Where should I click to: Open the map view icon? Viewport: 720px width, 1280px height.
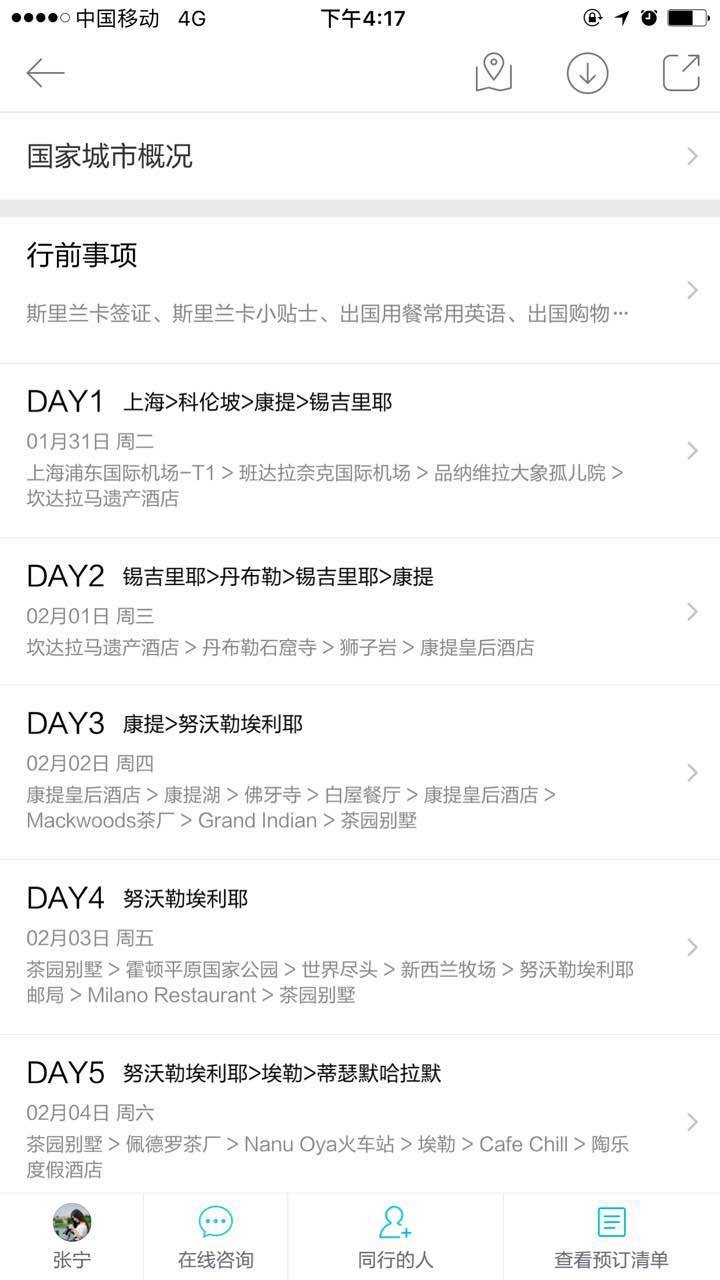tap(493, 73)
